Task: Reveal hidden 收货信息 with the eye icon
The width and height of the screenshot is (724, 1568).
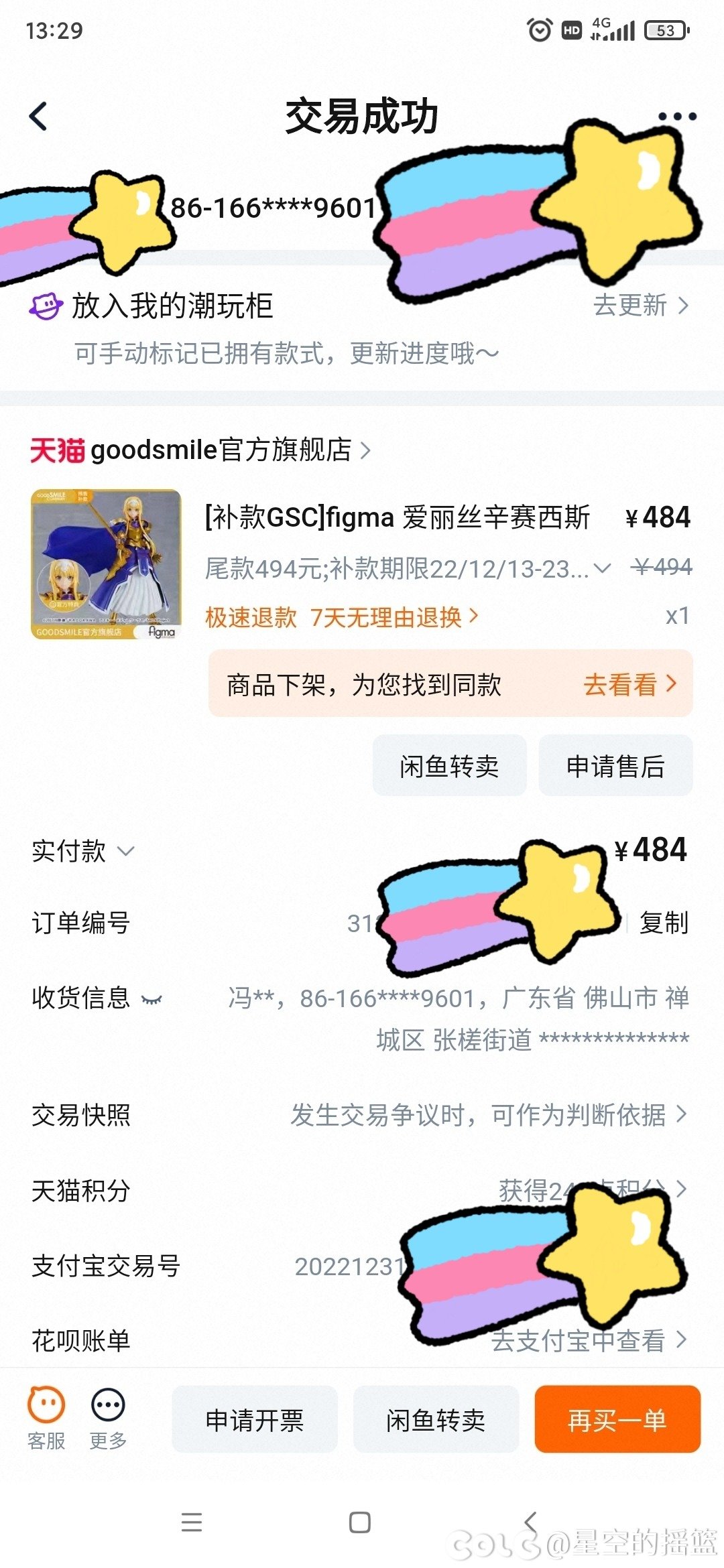Action: tap(152, 999)
